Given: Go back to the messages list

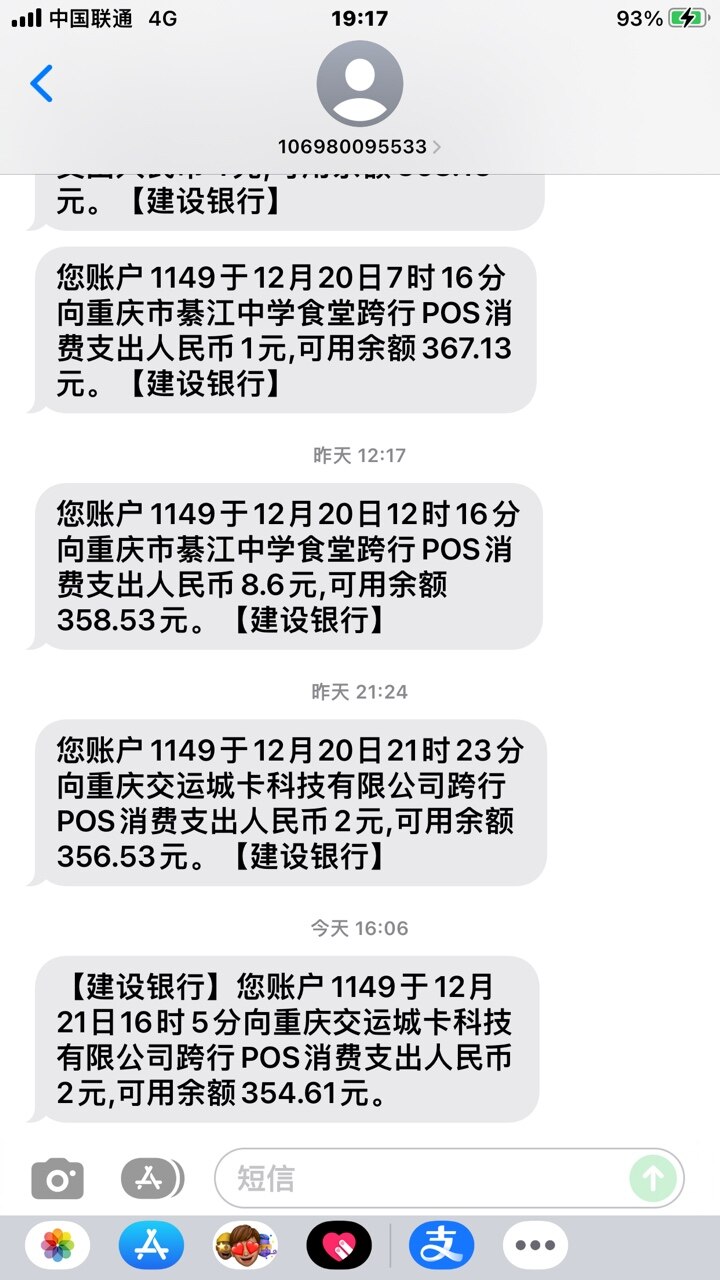Looking at the screenshot, I should [42, 84].
